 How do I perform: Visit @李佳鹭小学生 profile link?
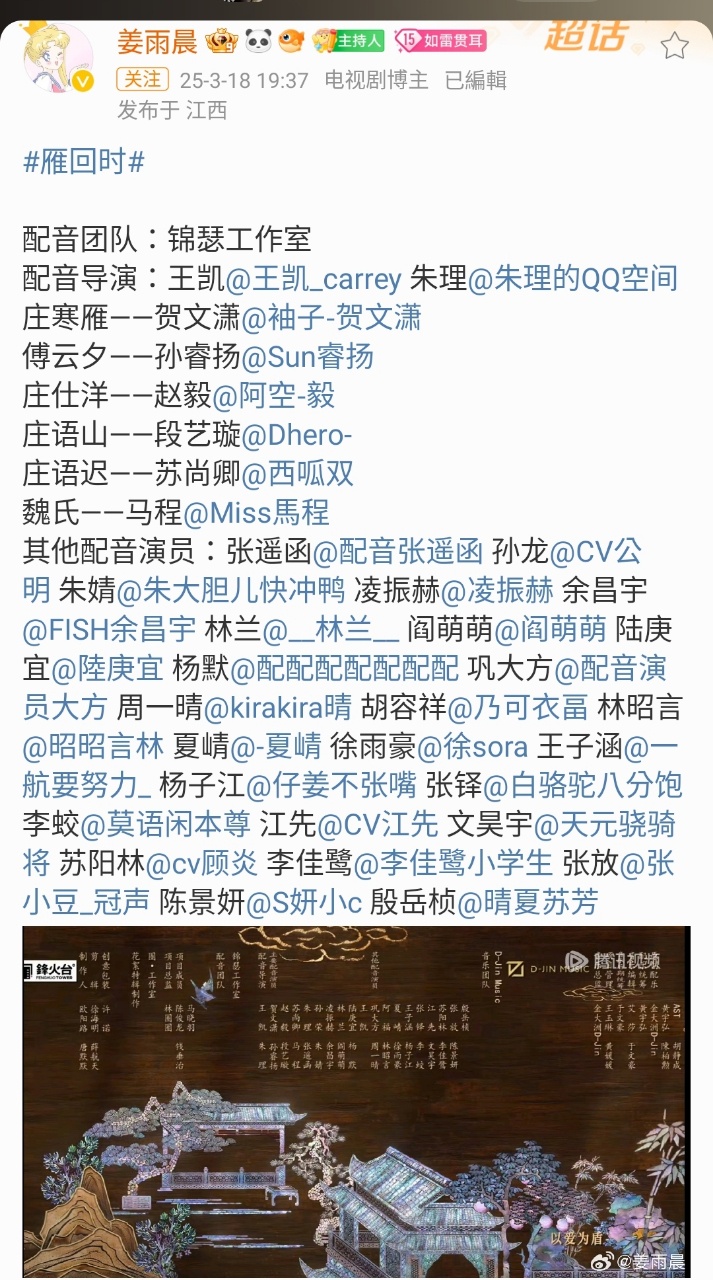[452, 863]
